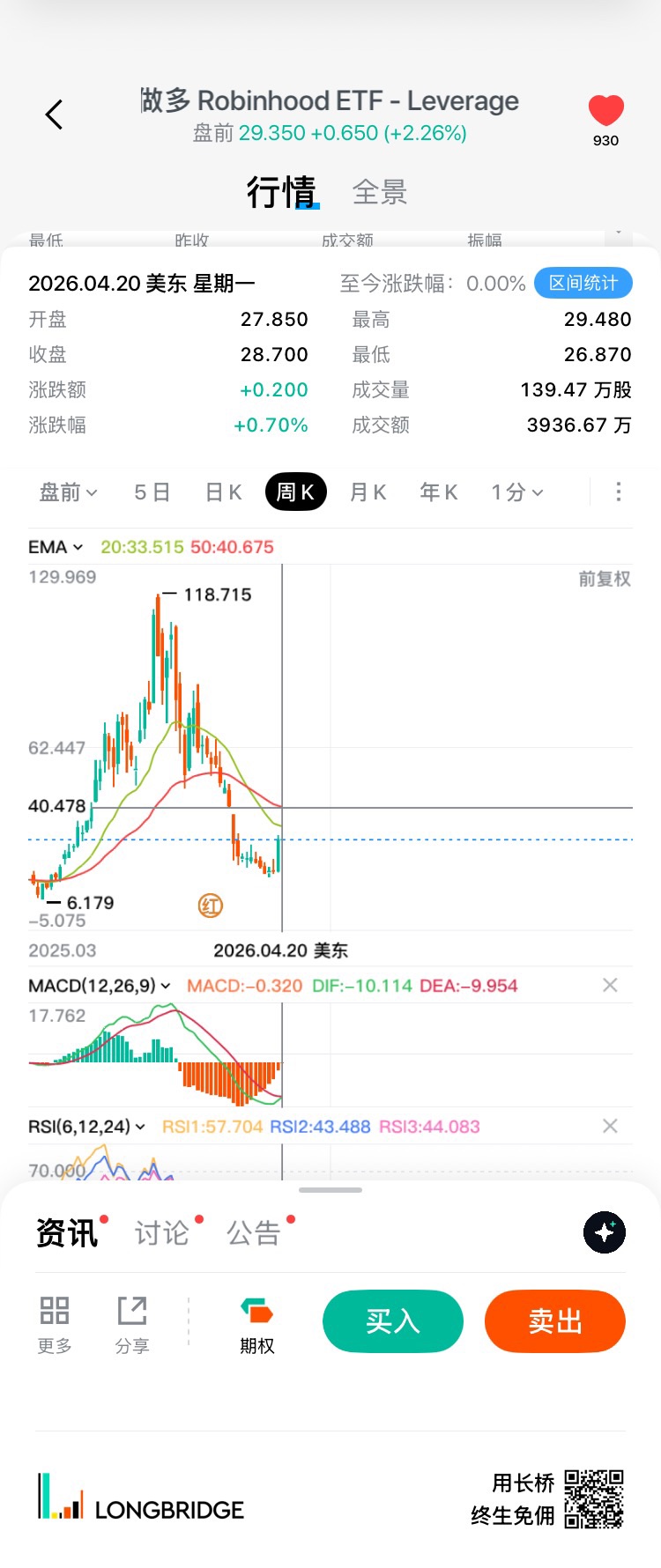The height and width of the screenshot is (1568, 661).
Task: Switch chart to 日K
Action: pos(223,492)
